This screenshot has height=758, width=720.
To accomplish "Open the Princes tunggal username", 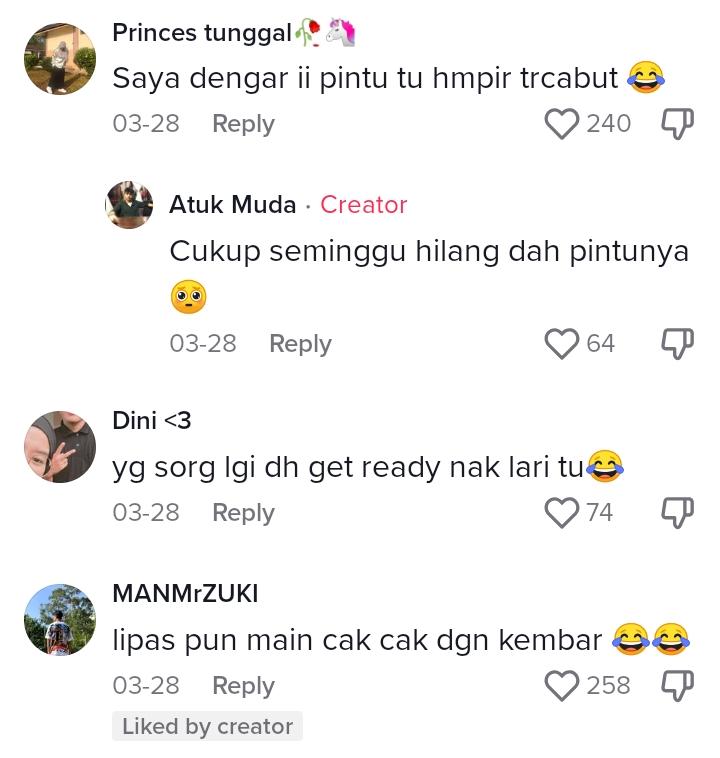I will (x=200, y=33).
